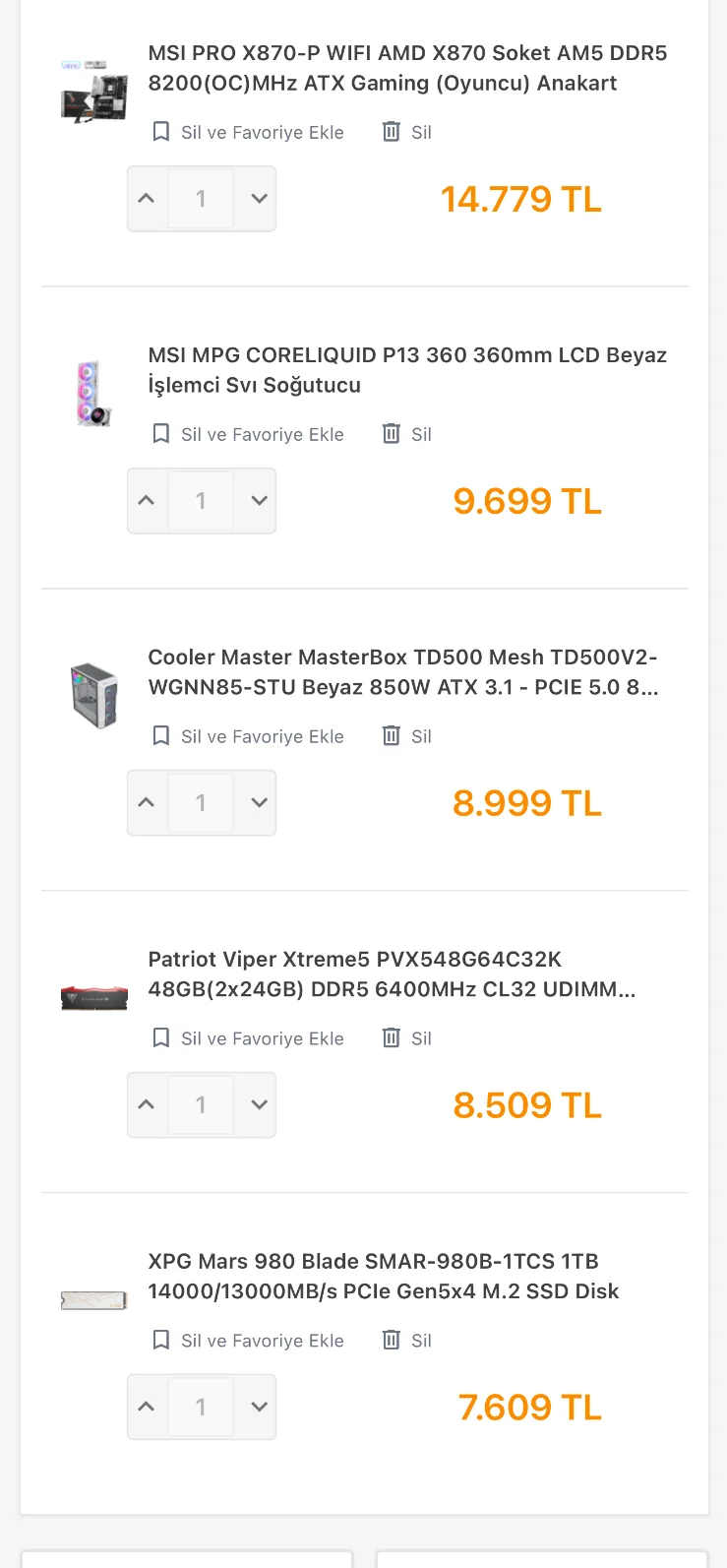Delete MSI MPG CORELIQUID cooler from cart
The width and height of the screenshot is (727, 1568).
click(407, 434)
